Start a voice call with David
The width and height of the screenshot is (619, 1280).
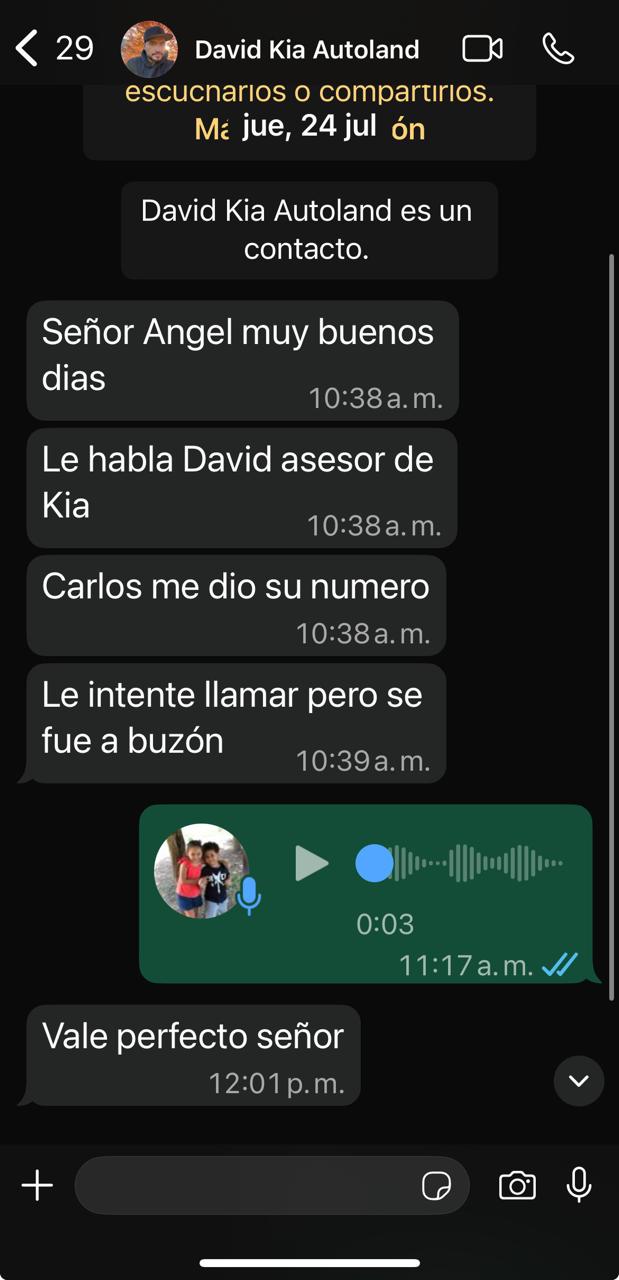tap(558, 48)
